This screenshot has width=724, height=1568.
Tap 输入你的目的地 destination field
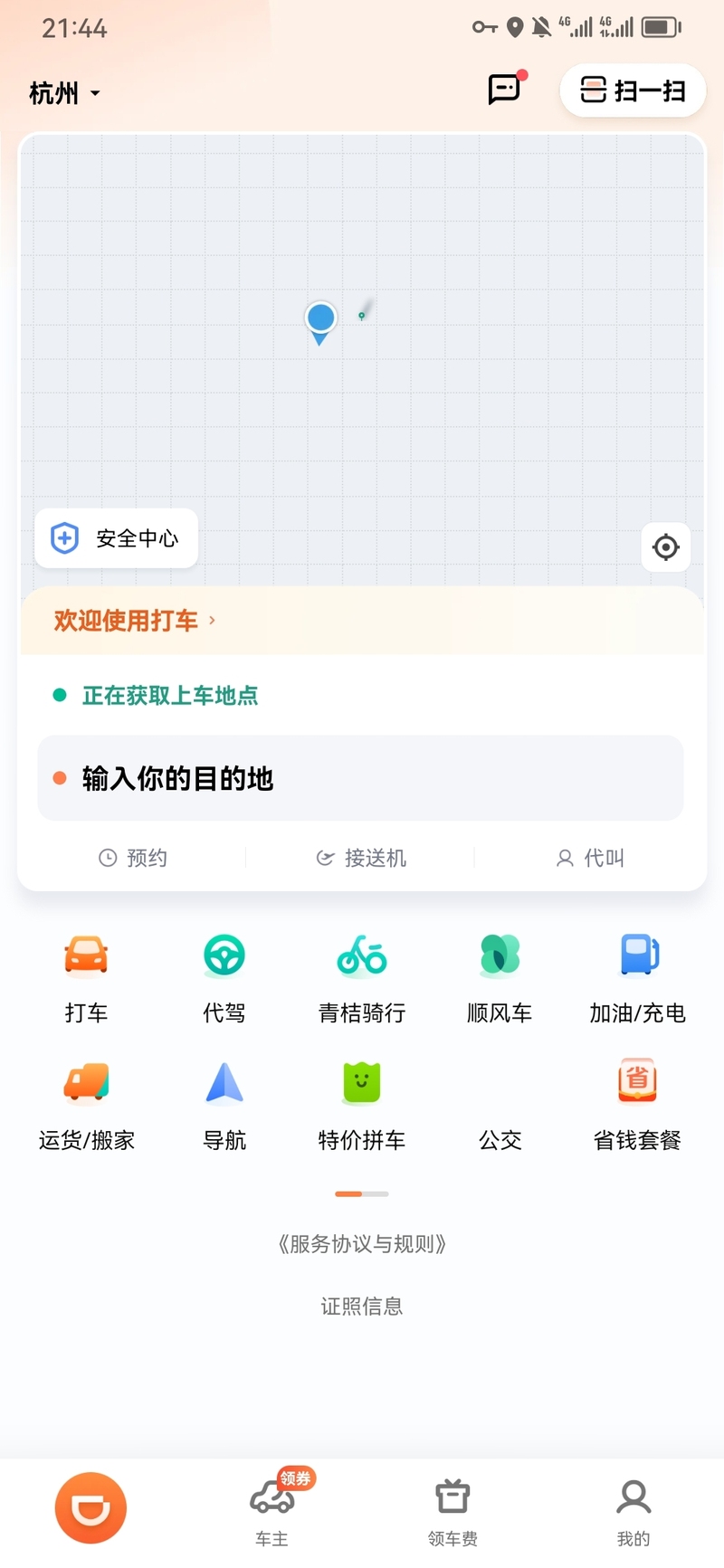tap(360, 778)
